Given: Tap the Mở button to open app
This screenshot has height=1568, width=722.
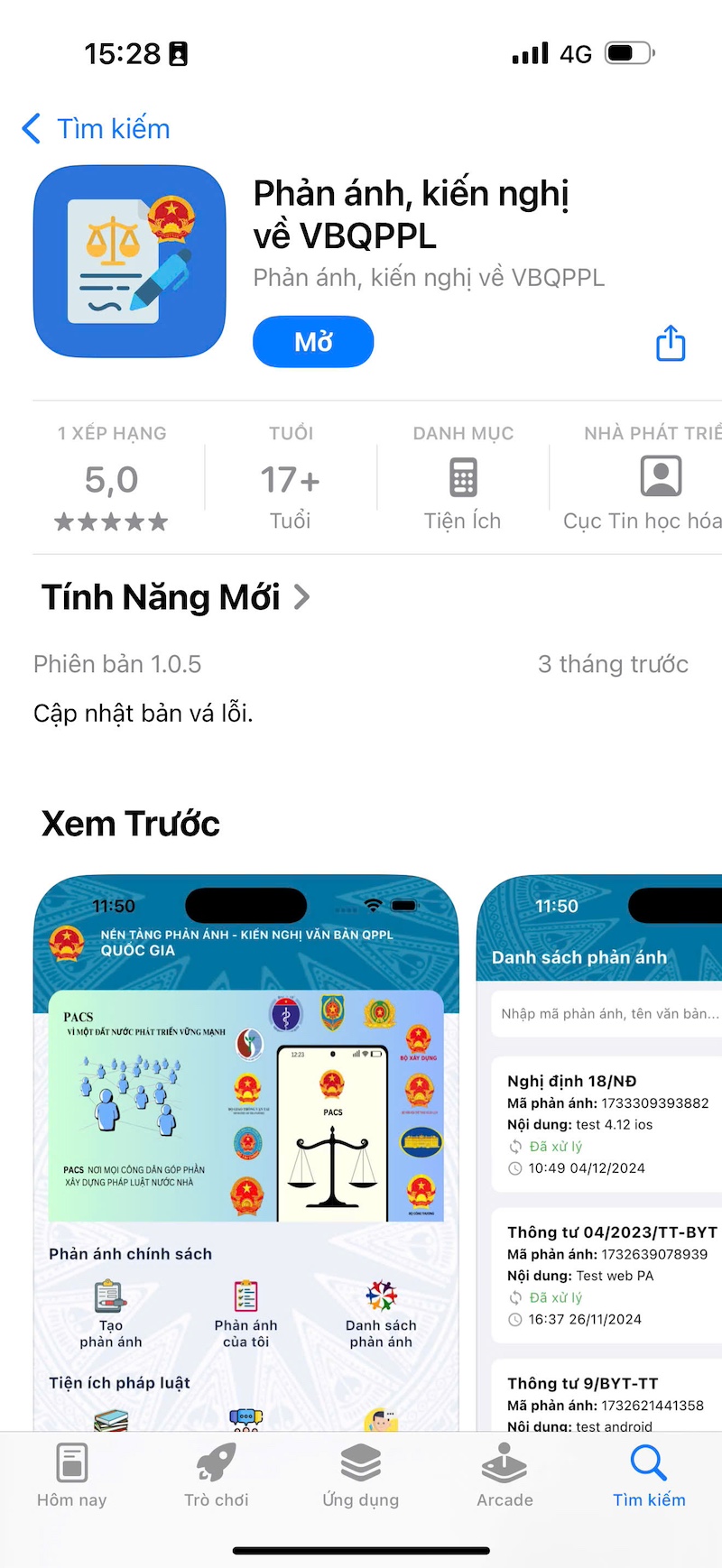Looking at the screenshot, I should click(x=313, y=342).
